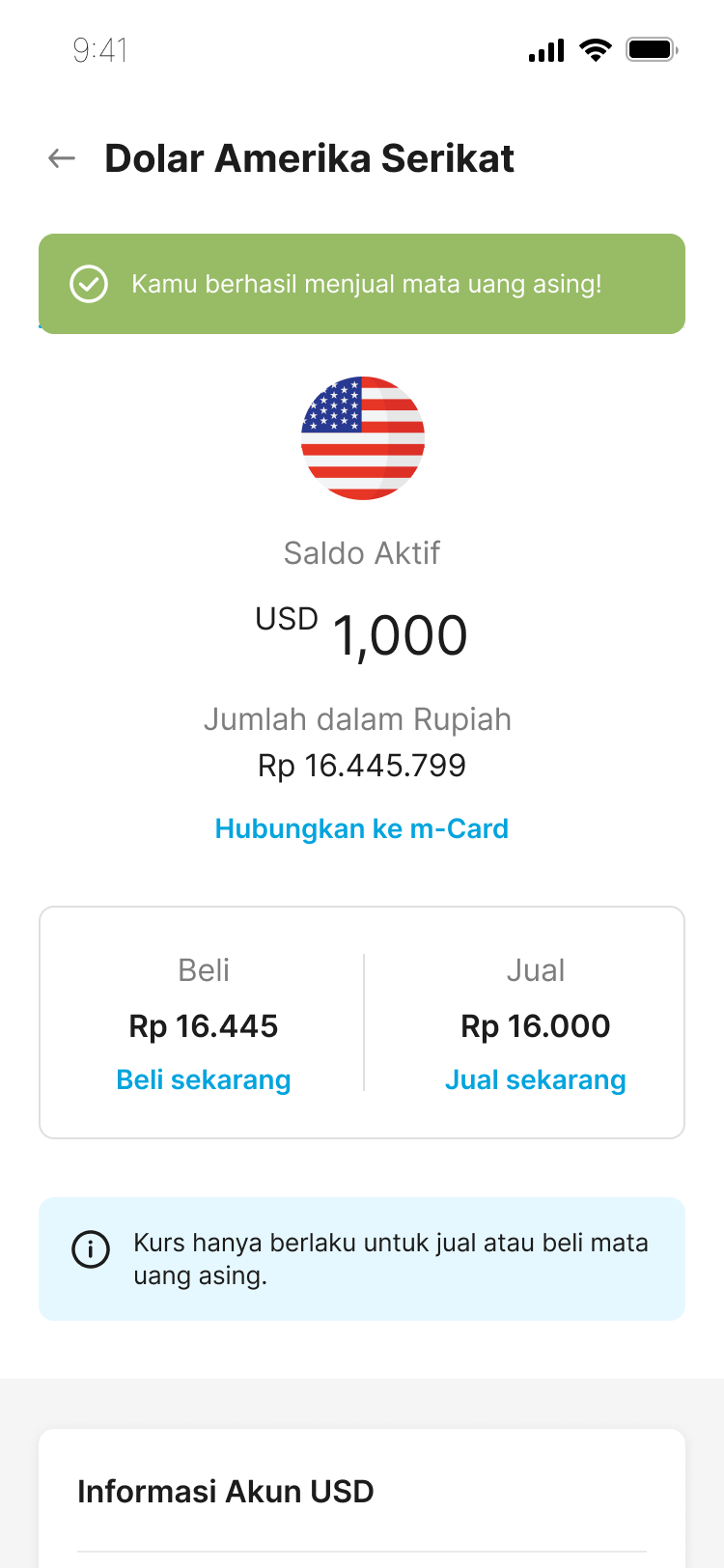Click the success checkmark icon
Viewport: 724px width, 1568px height.
point(89,284)
